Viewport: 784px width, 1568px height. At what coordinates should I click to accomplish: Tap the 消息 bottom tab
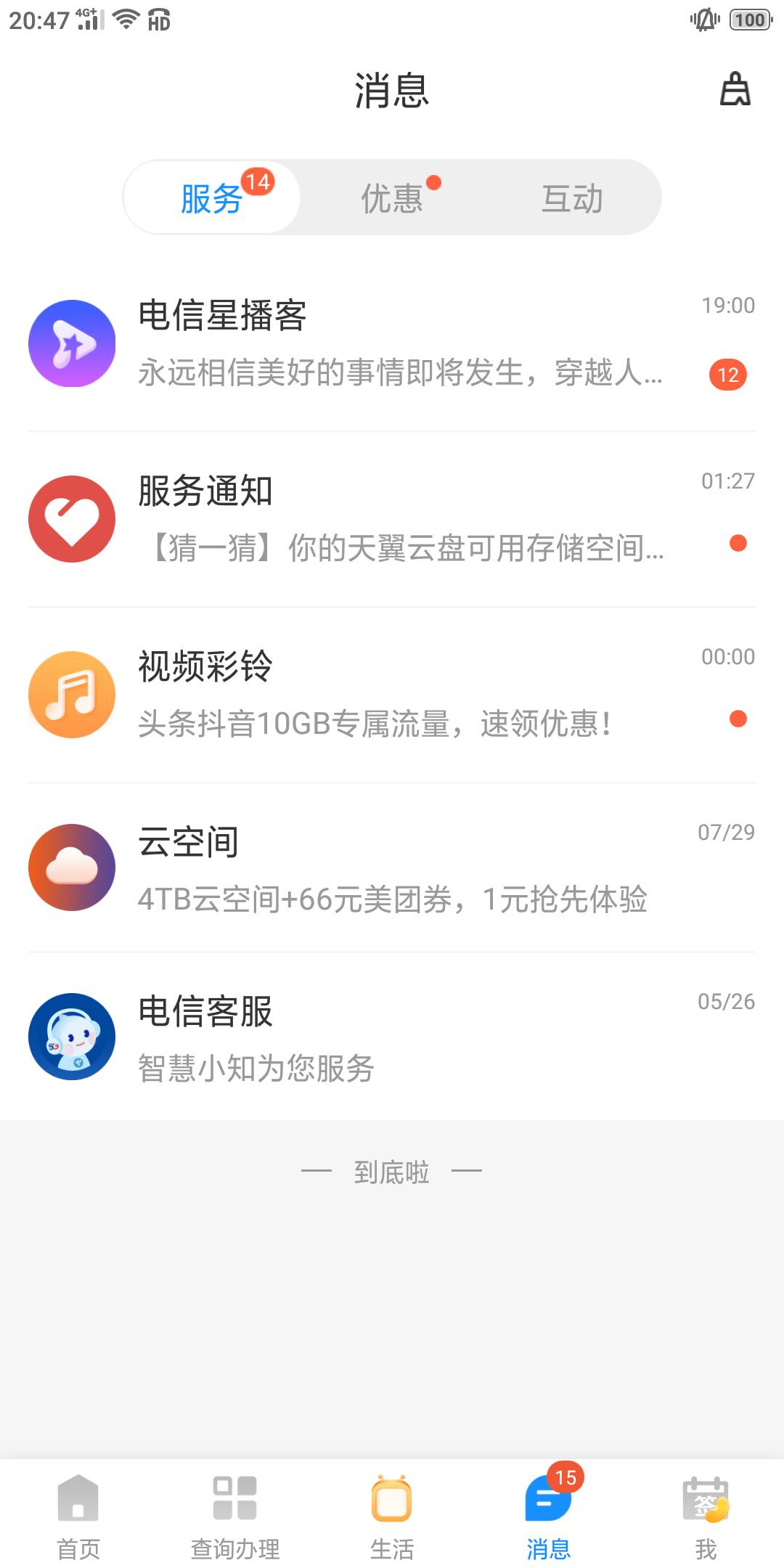[x=549, y=1514]
